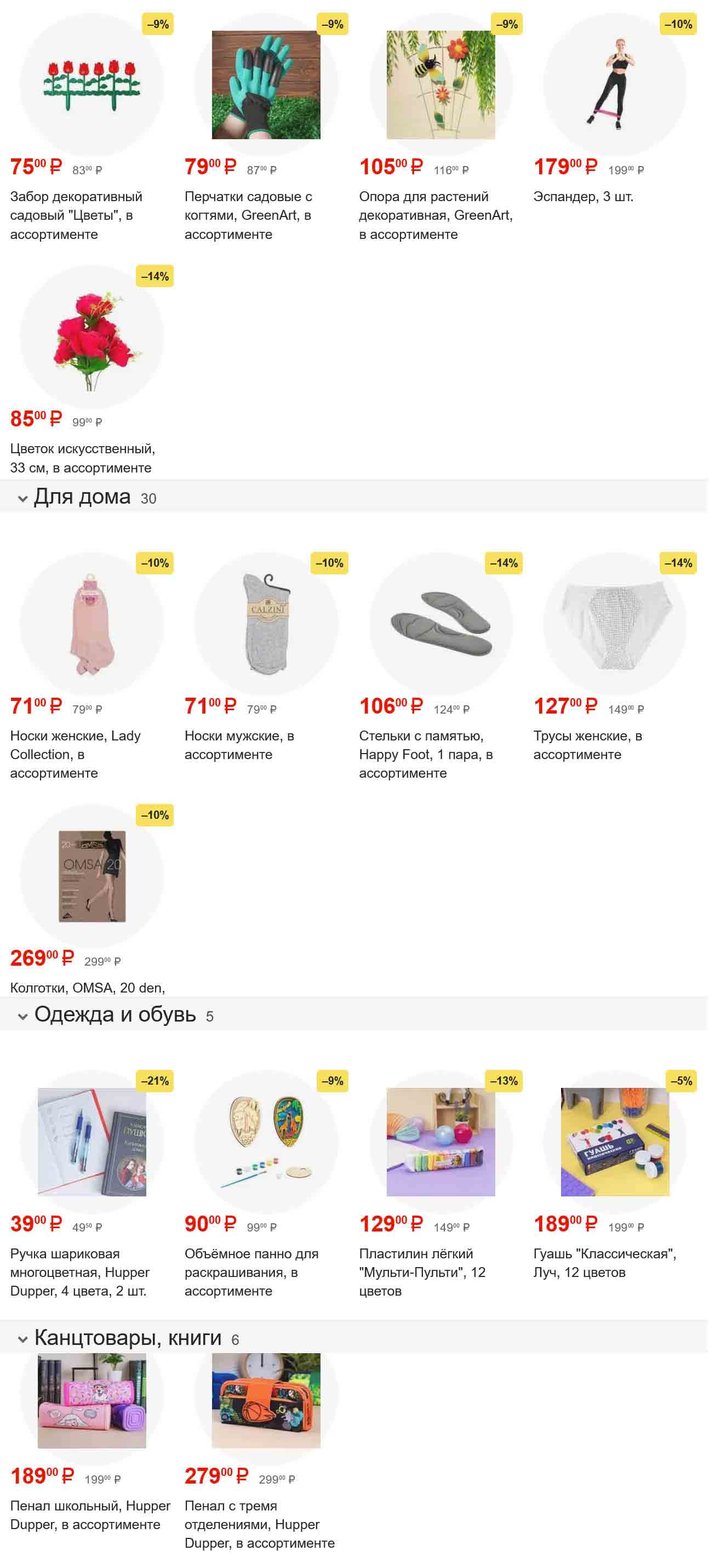Image resolution: width=715 pixels, height=1568 pixels.
Task: Open the GreenArt garden gloves with claws
Action: click(x=266, y=85)
